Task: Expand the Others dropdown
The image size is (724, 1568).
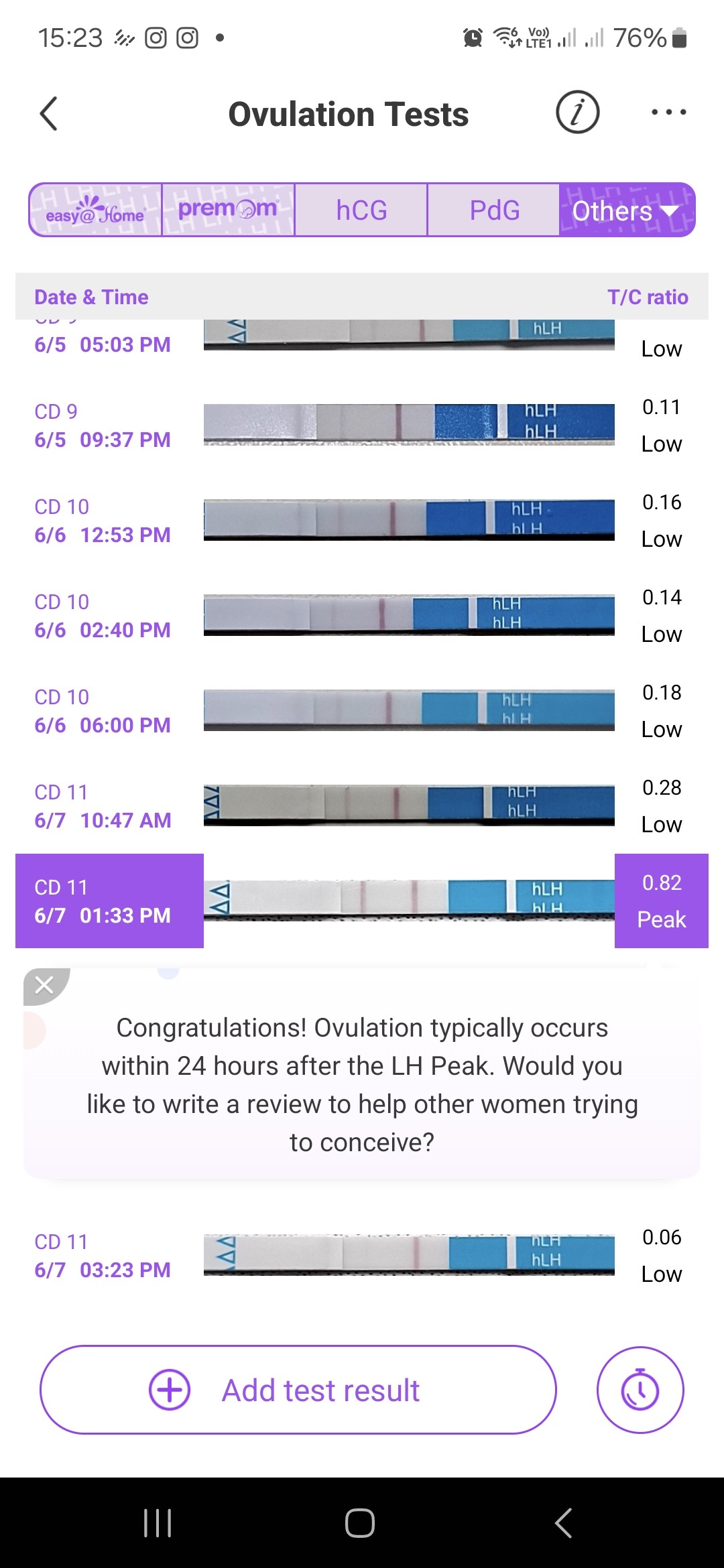Action: point(626,210)
